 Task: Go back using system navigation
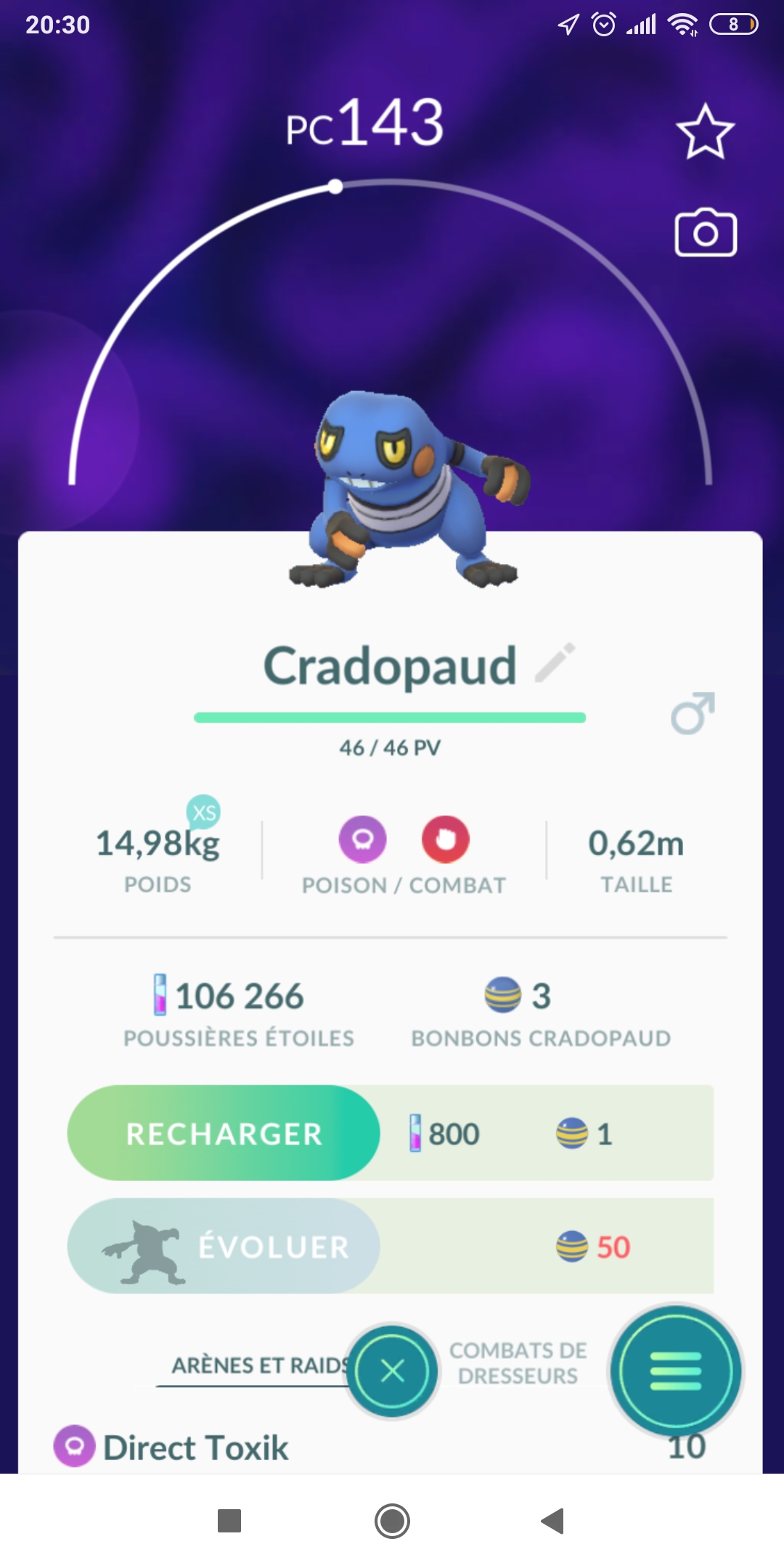[x=553, y=1521]
